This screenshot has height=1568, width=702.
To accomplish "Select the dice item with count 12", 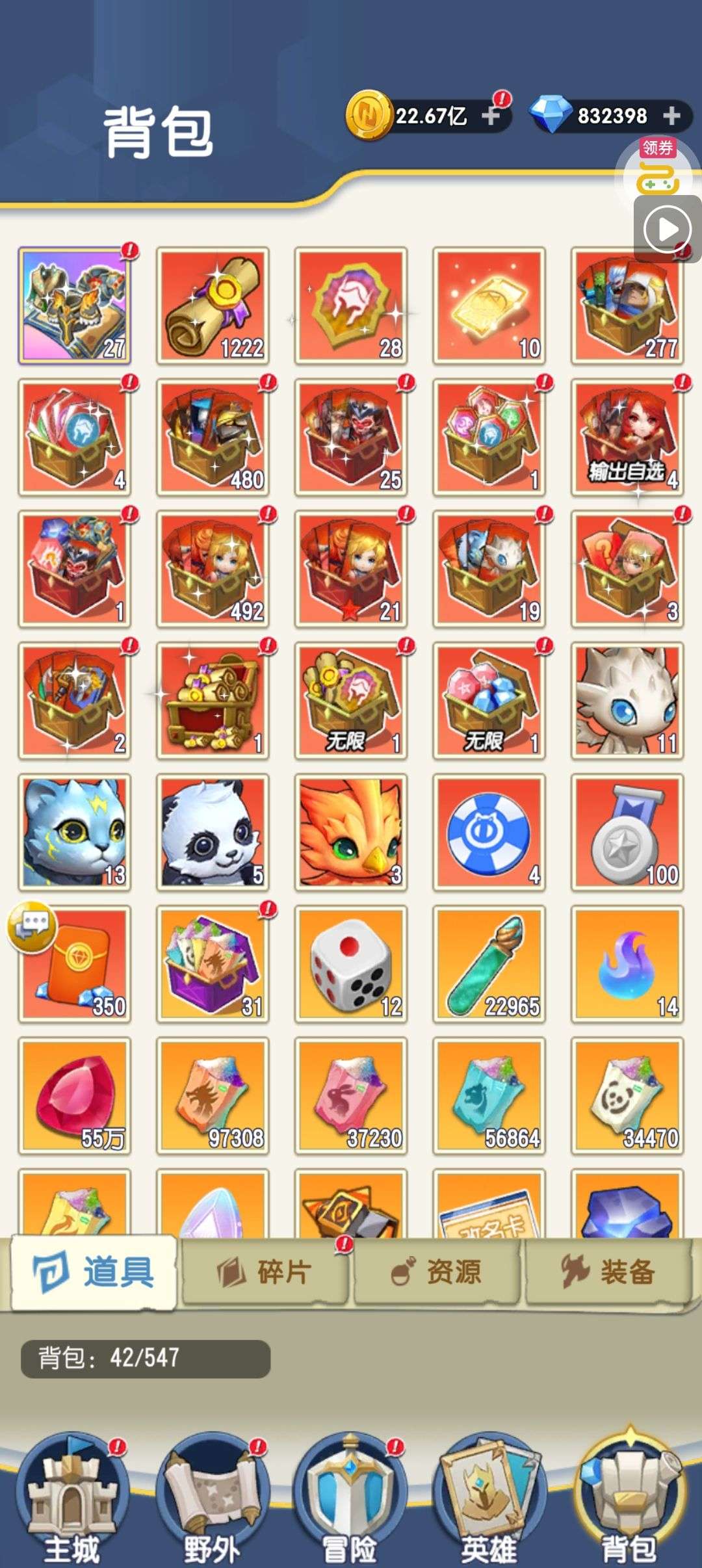I will 351,963.
